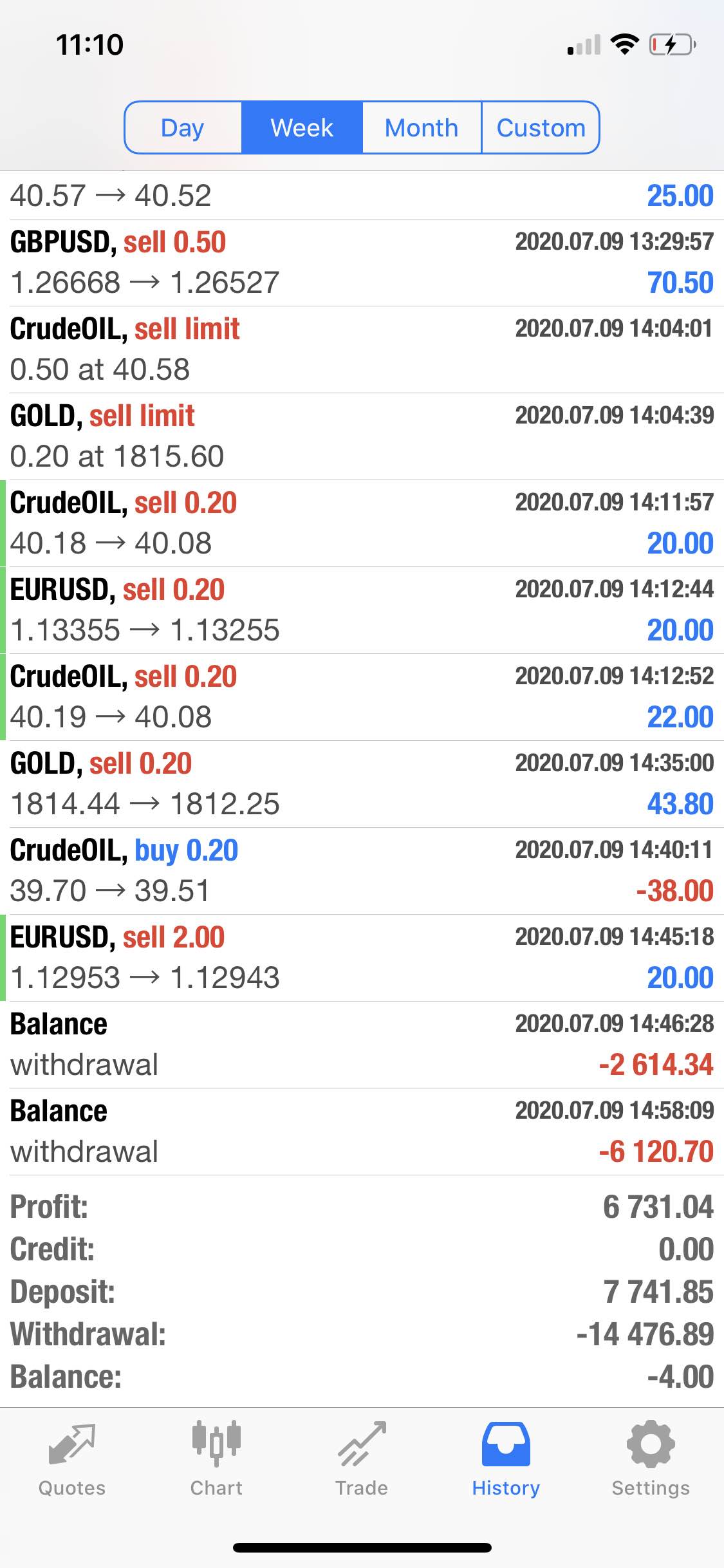Switch to the Day period
Viewport: 724px width, 1568px height.
[183, 127]
